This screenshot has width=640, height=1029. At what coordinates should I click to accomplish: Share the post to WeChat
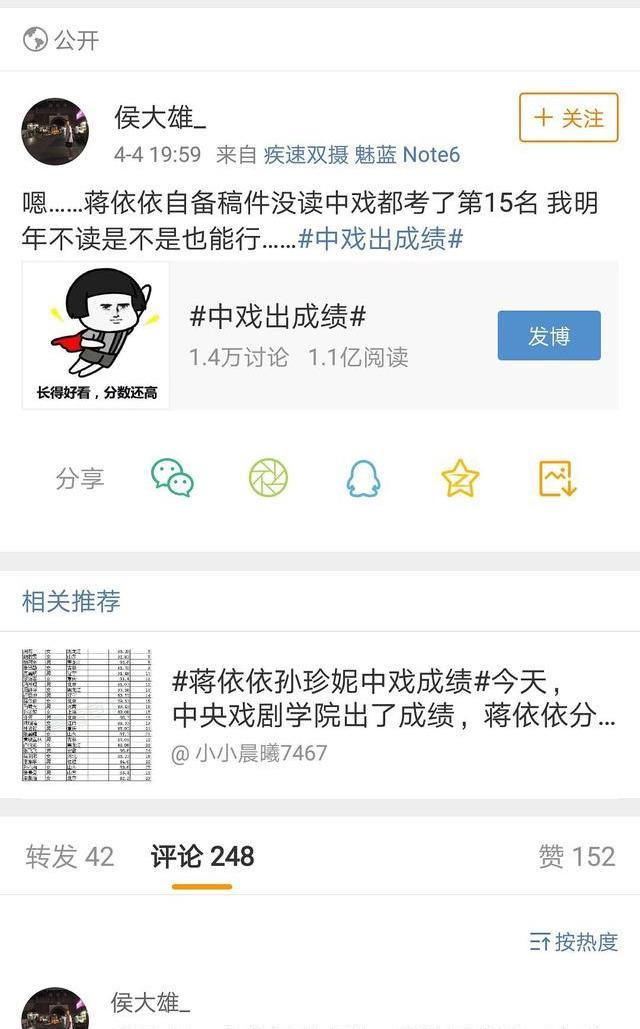(x=172, y=478)
